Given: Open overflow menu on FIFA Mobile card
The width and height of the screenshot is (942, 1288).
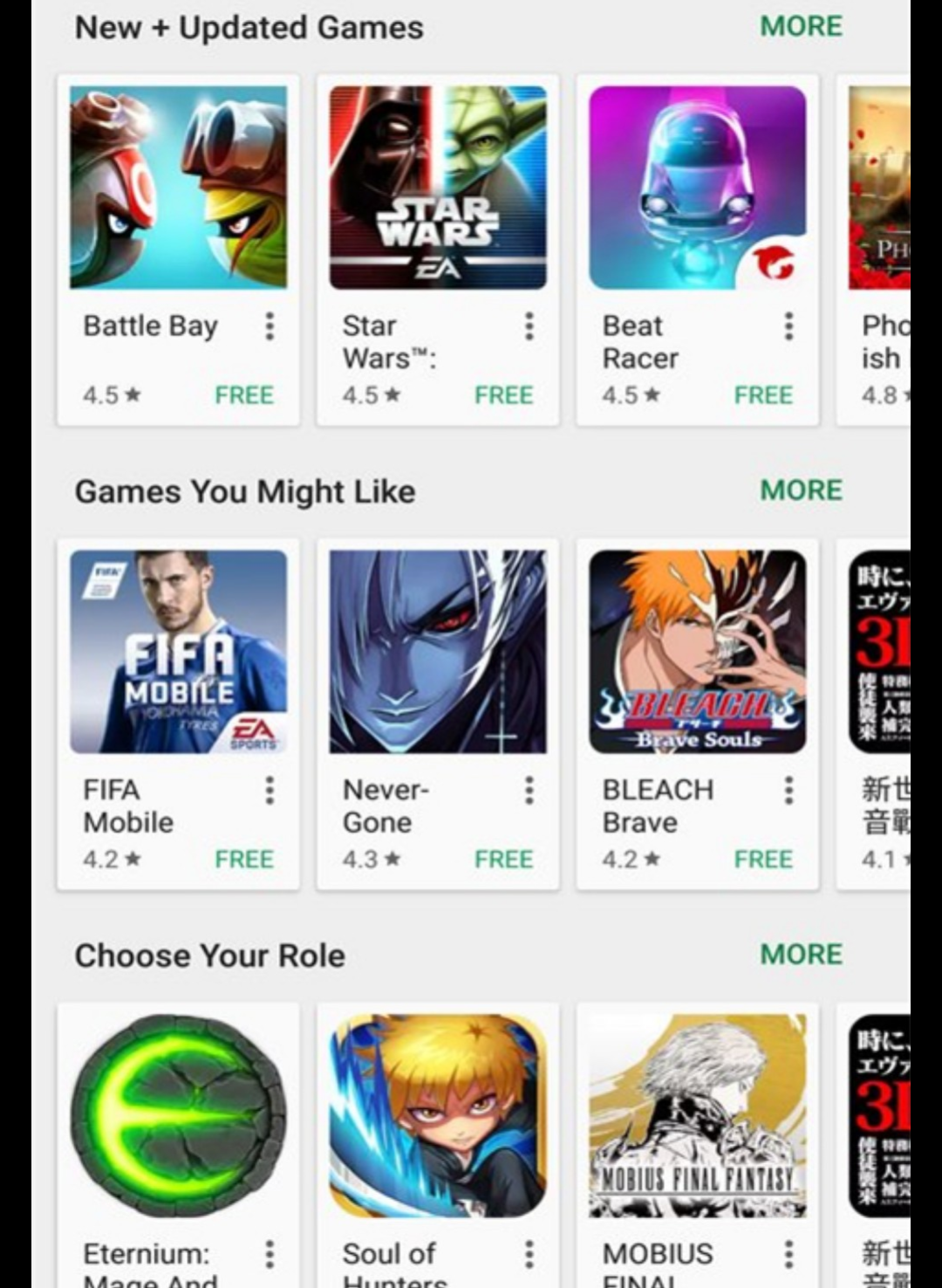Looking at the screenshot, I should coord(270,791).
